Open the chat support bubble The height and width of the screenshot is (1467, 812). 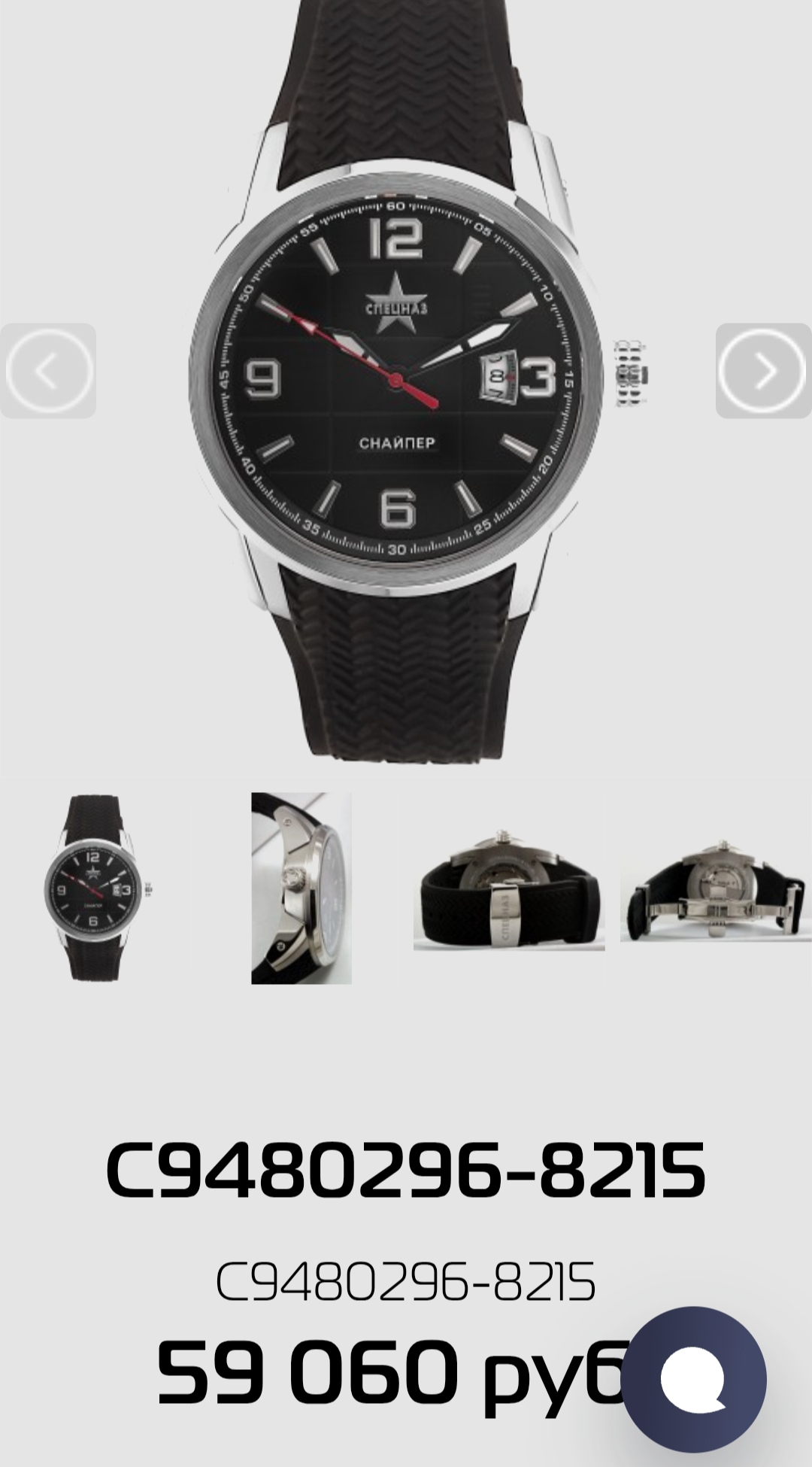click(695, 1380)
